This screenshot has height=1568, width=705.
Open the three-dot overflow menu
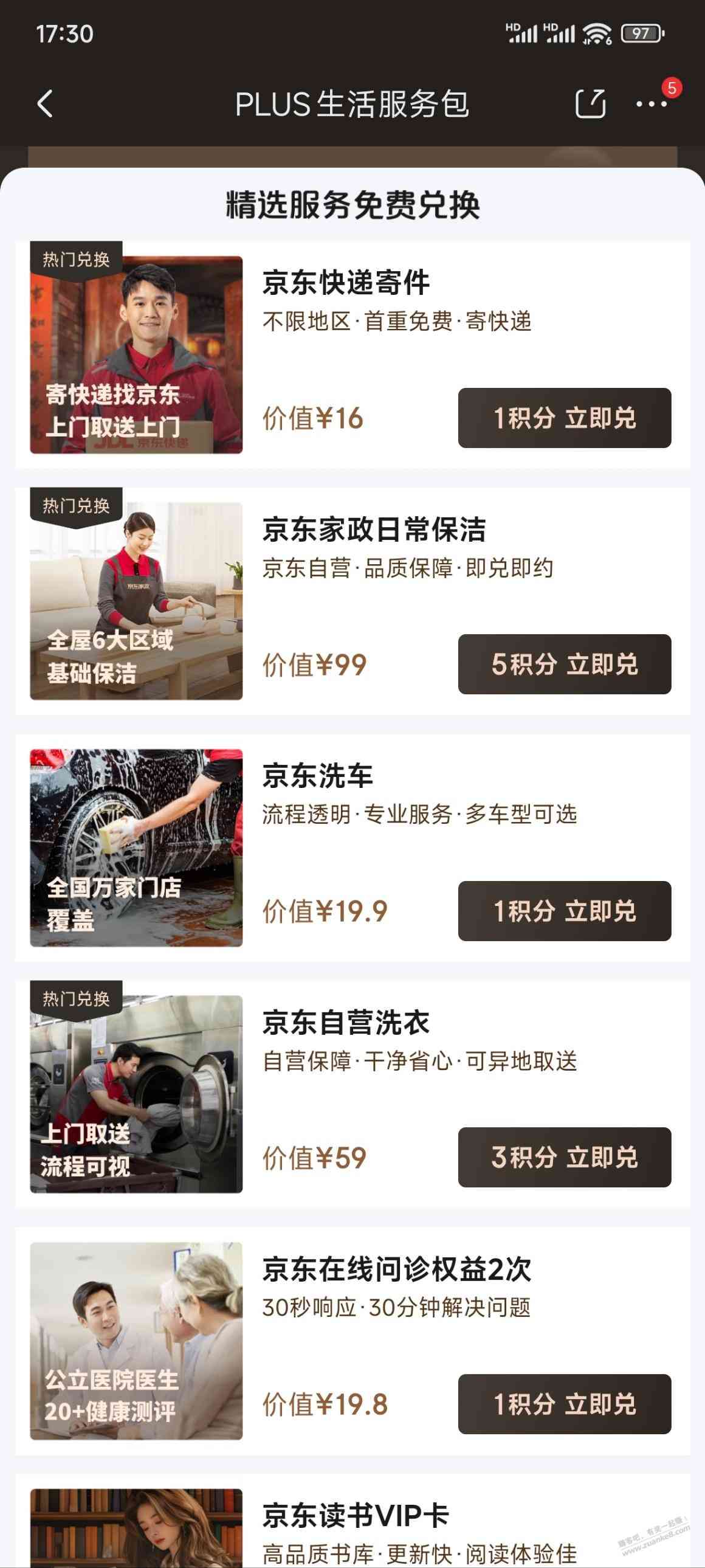(651, 104)
